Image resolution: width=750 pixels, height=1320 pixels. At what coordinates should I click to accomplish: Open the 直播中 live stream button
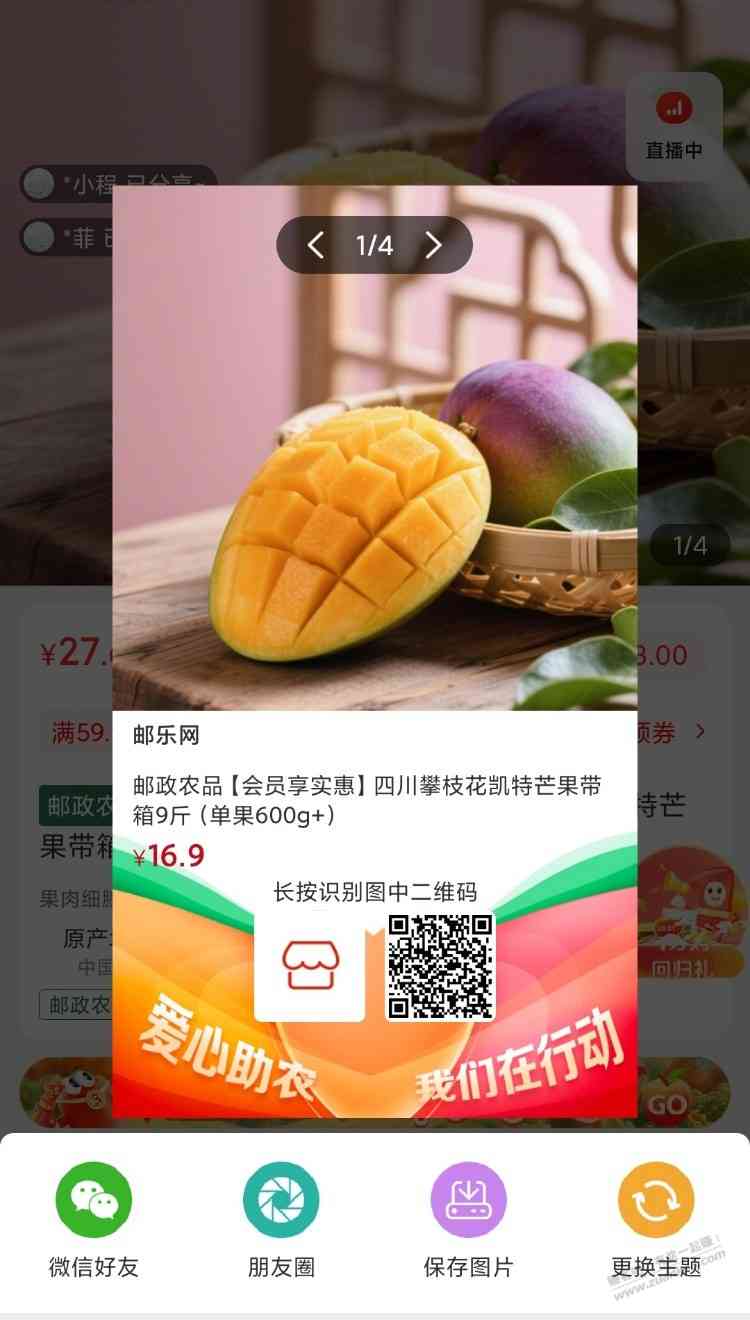(674, 127)
